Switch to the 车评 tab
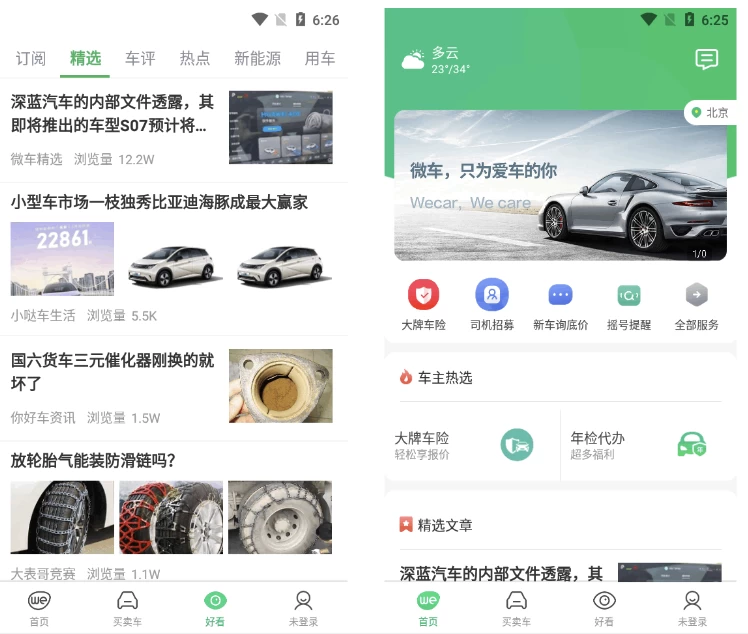 [140, 58]
